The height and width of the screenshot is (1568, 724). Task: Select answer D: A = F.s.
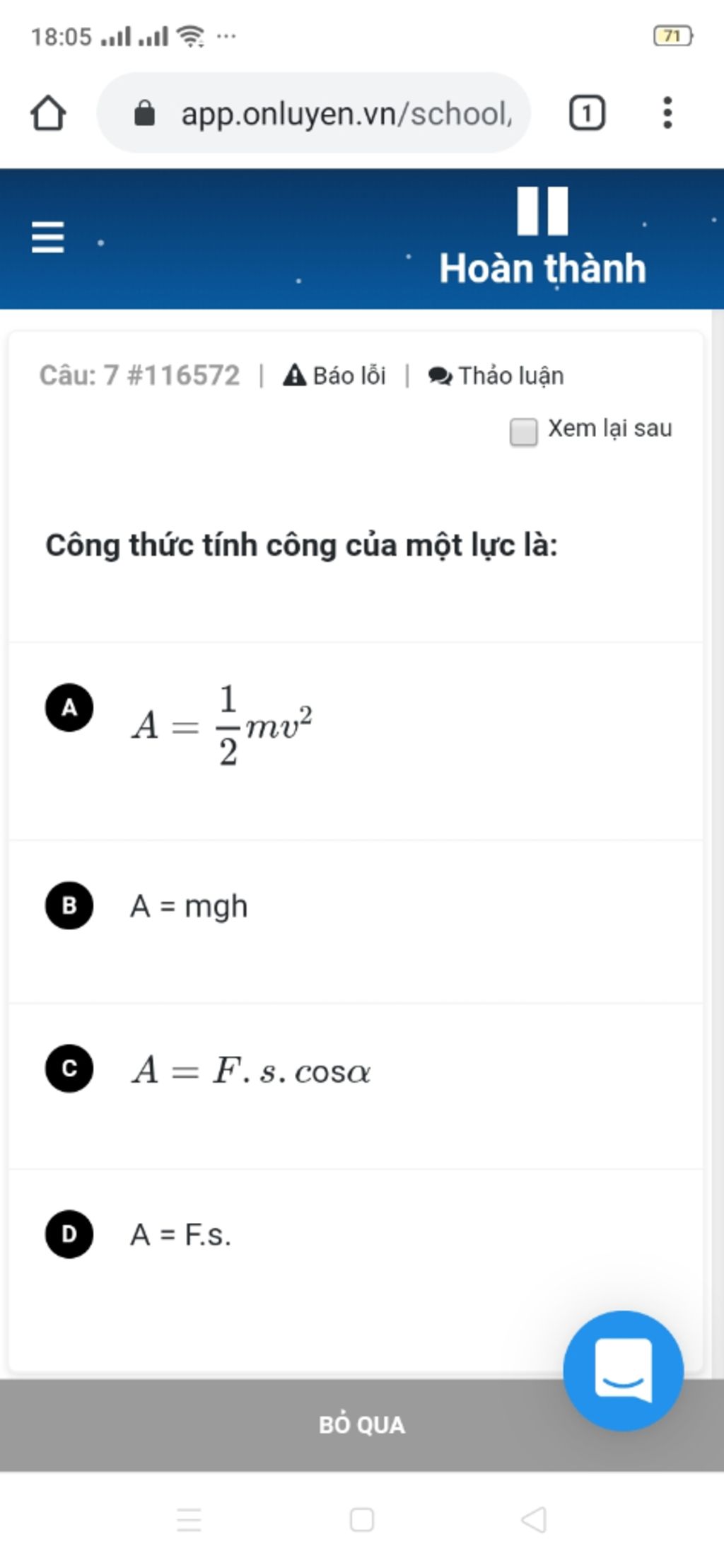(x=69, y=1233)
